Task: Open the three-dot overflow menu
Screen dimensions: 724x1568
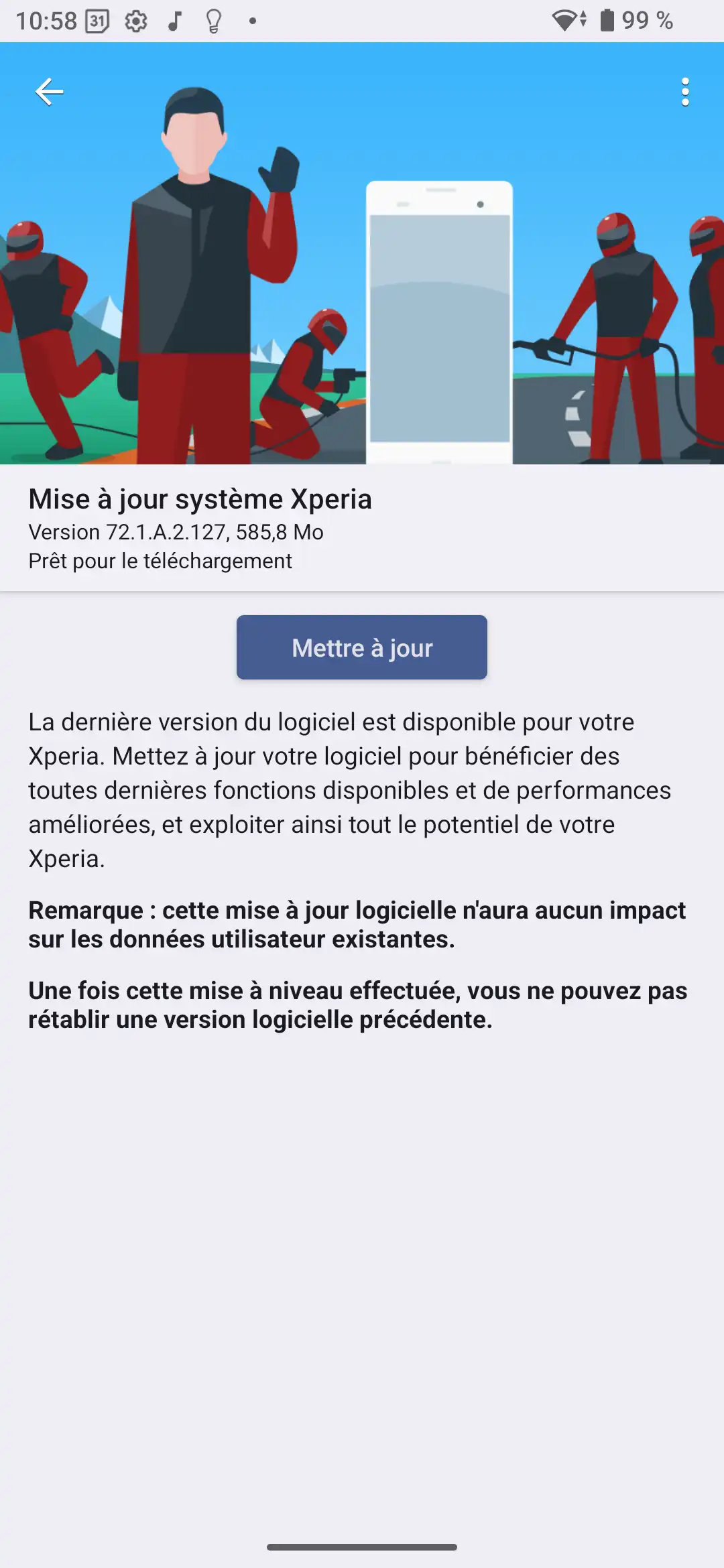Action: click(x=684, y=92)
